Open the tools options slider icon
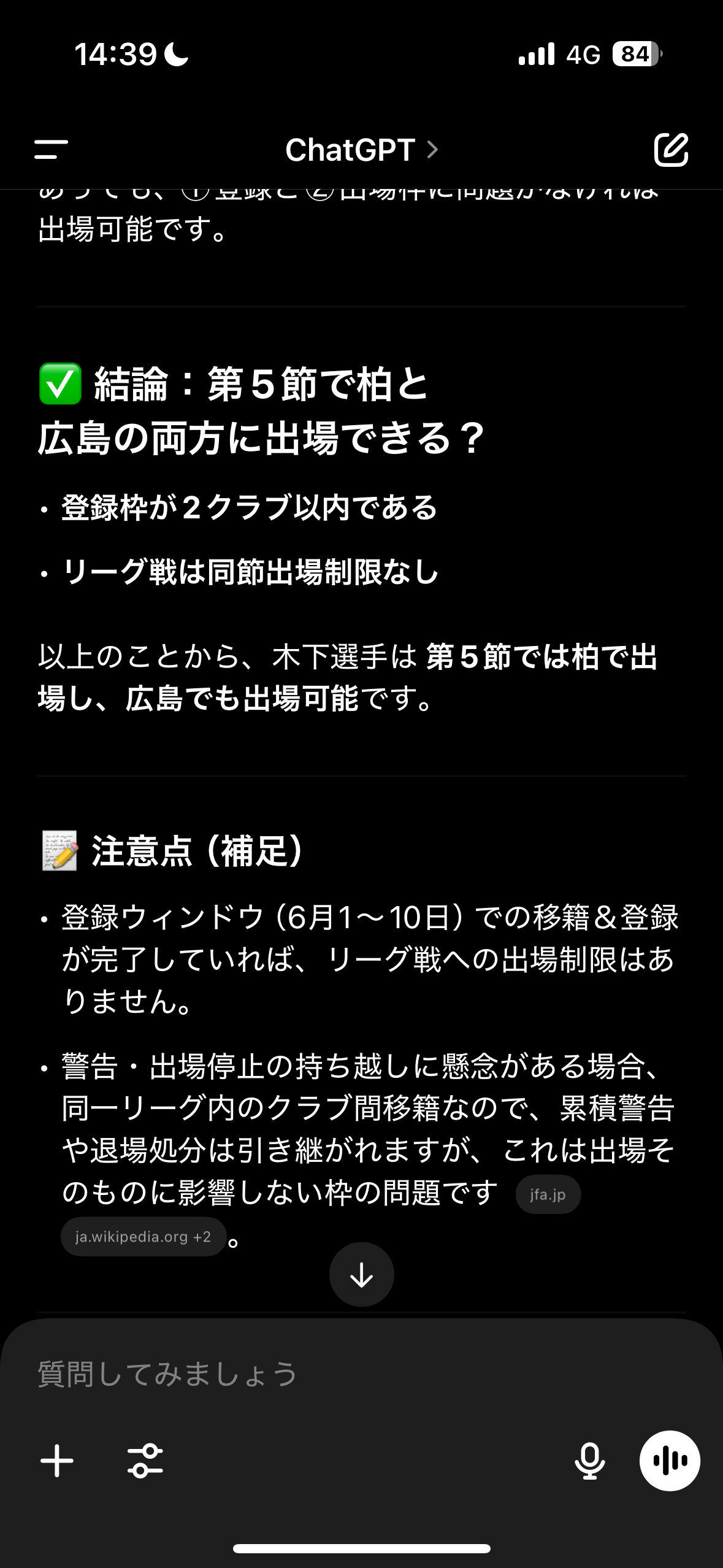The height and width of the screenshot is (1568, 723). [x=145, y=1461]
